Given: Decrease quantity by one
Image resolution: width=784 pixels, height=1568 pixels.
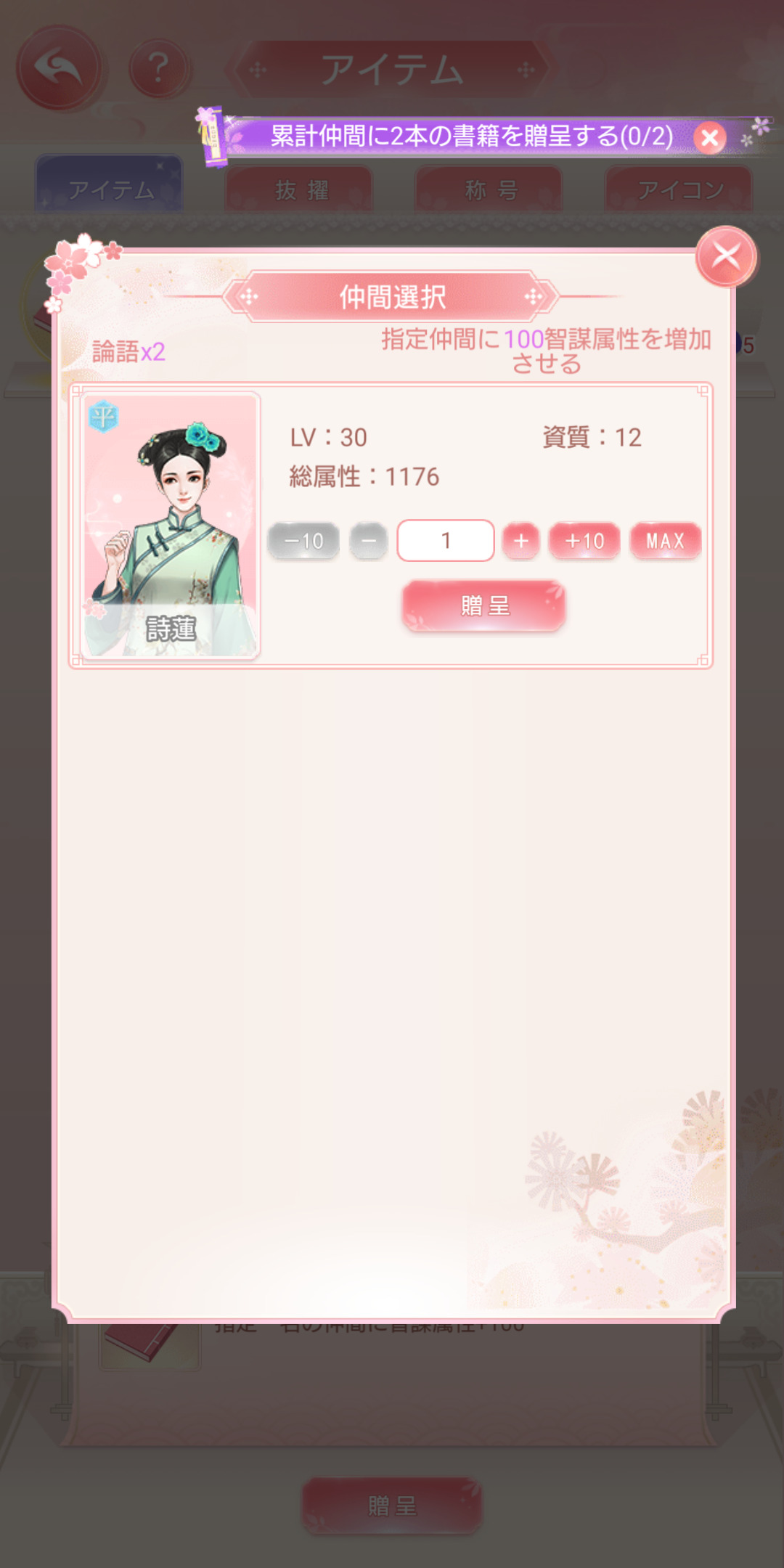Looking at the screenshot, I should [x=369, y=541].
